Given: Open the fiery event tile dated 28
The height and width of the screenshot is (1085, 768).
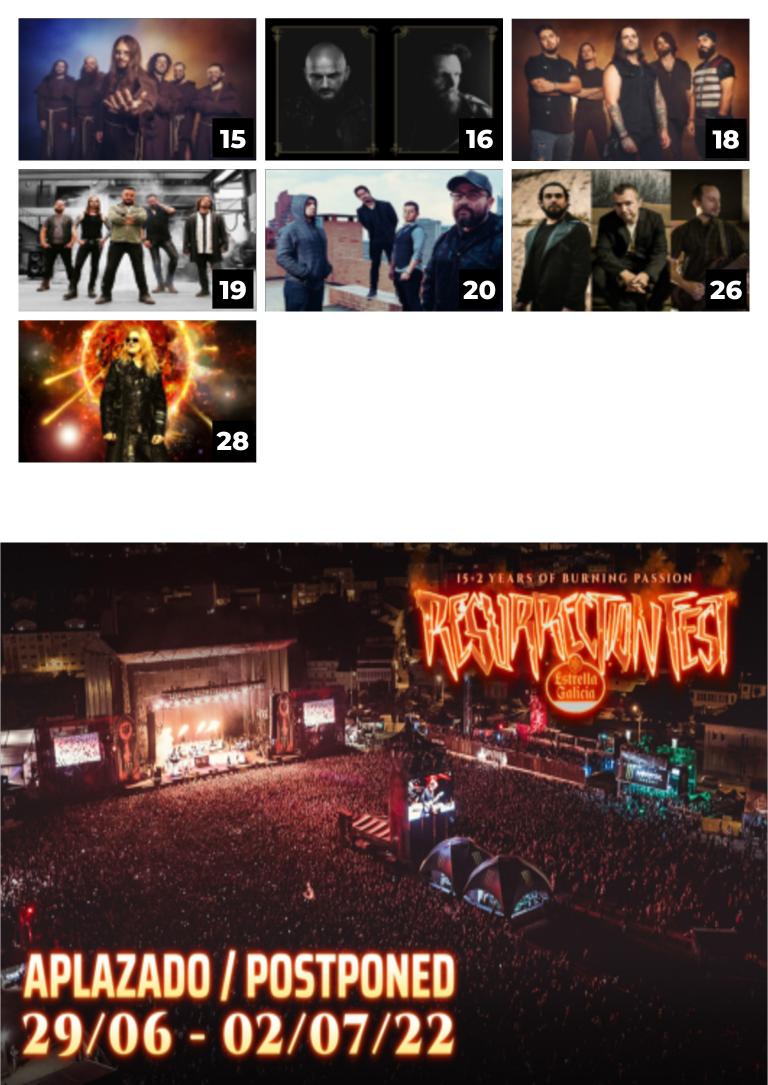Looking at the screenshot, I should (137, 391).
